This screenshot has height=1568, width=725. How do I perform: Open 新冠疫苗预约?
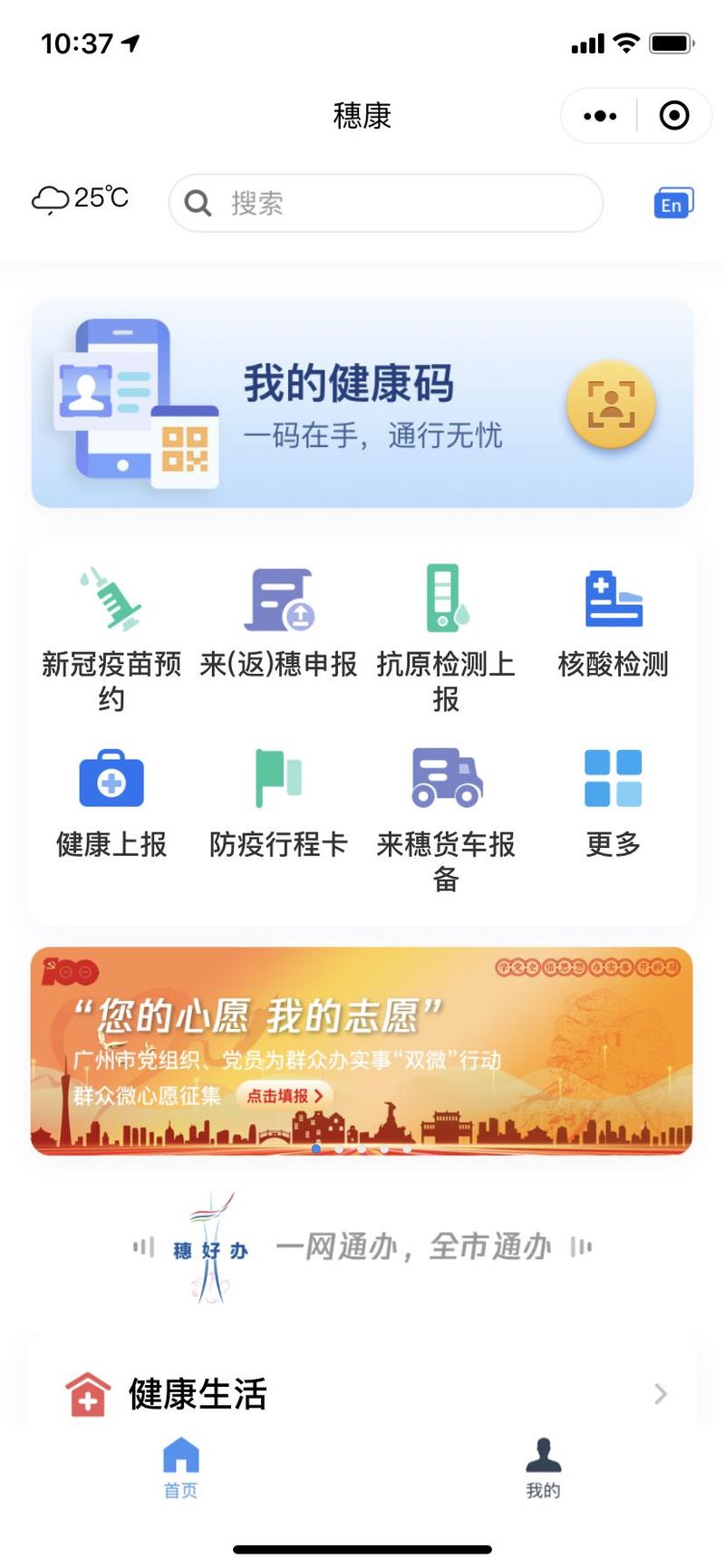pyautogui.click(x=111, y=639)
